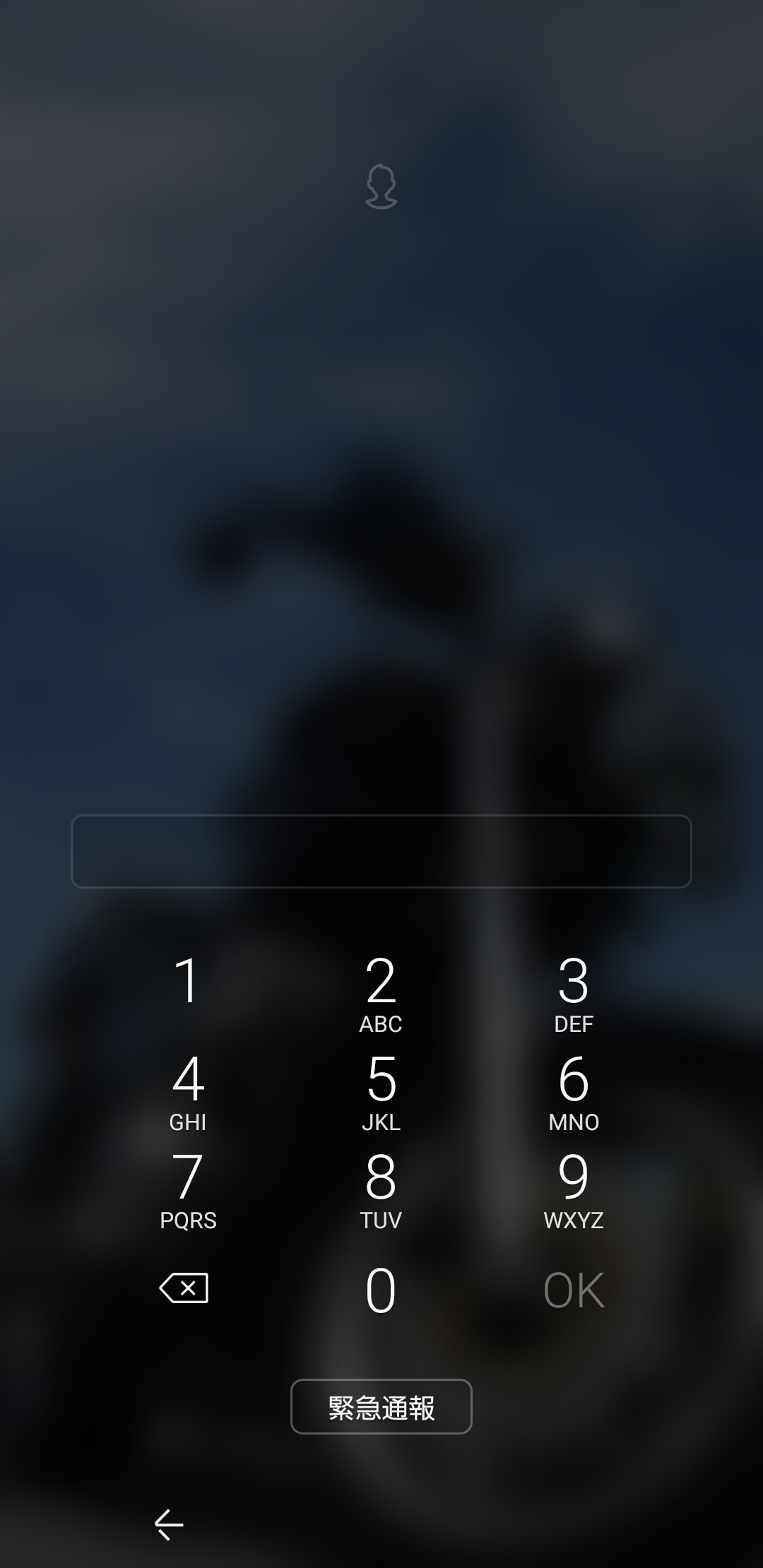Tap the 2 ABC key

381,992
